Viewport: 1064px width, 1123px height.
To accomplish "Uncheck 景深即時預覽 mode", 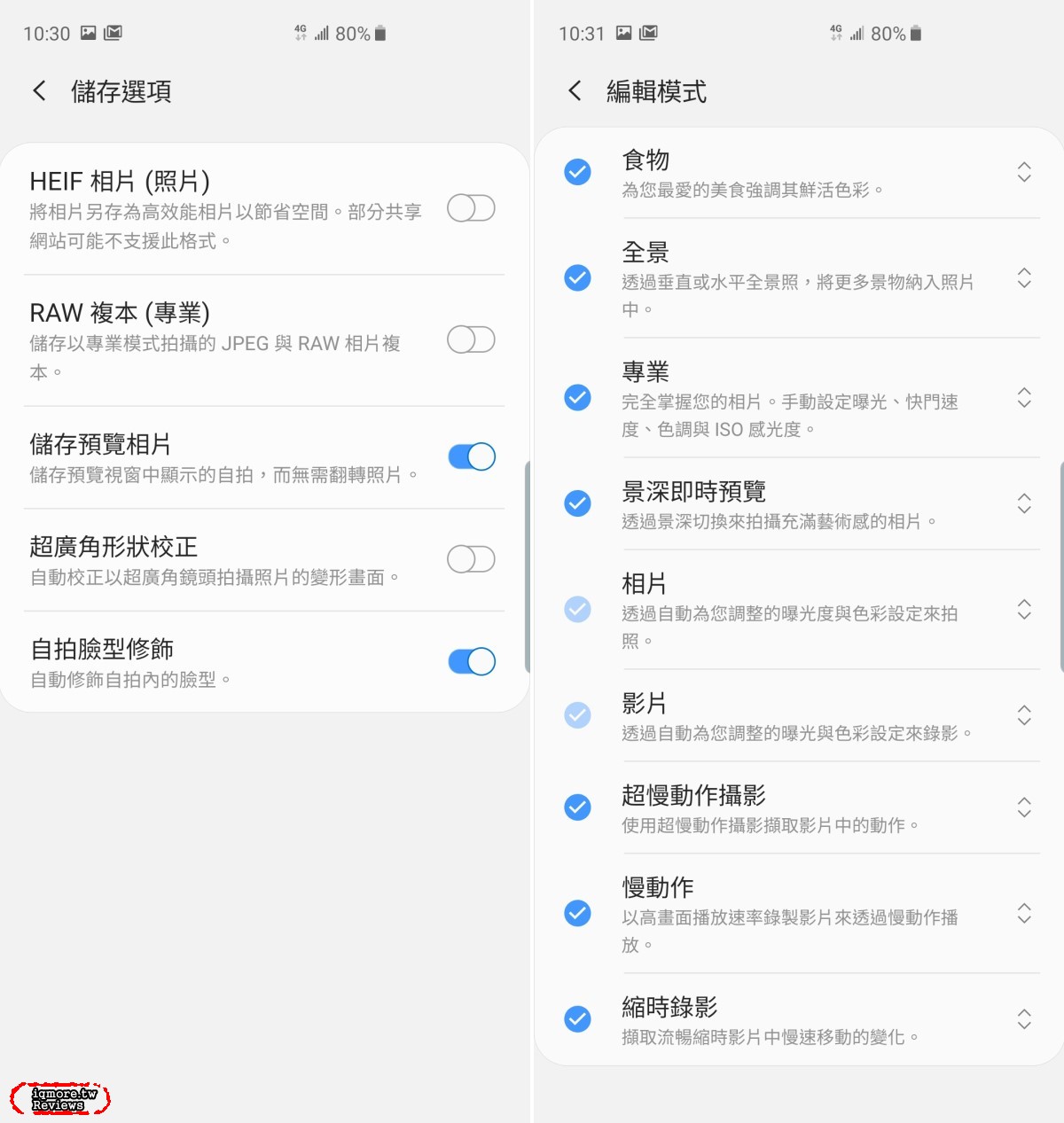I will tap(578, 503).
